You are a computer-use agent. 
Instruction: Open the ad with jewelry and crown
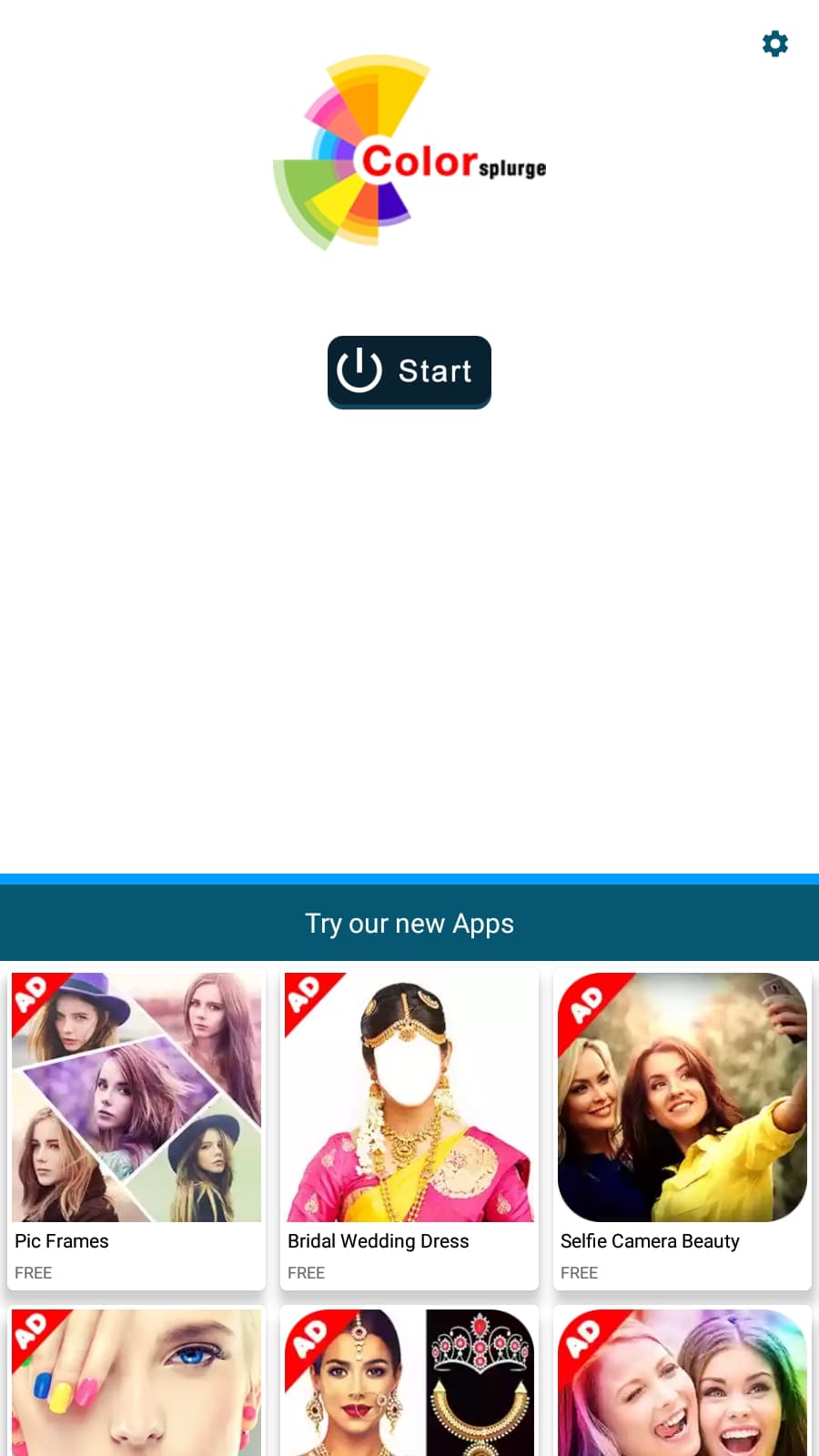tap(409, 1381)
